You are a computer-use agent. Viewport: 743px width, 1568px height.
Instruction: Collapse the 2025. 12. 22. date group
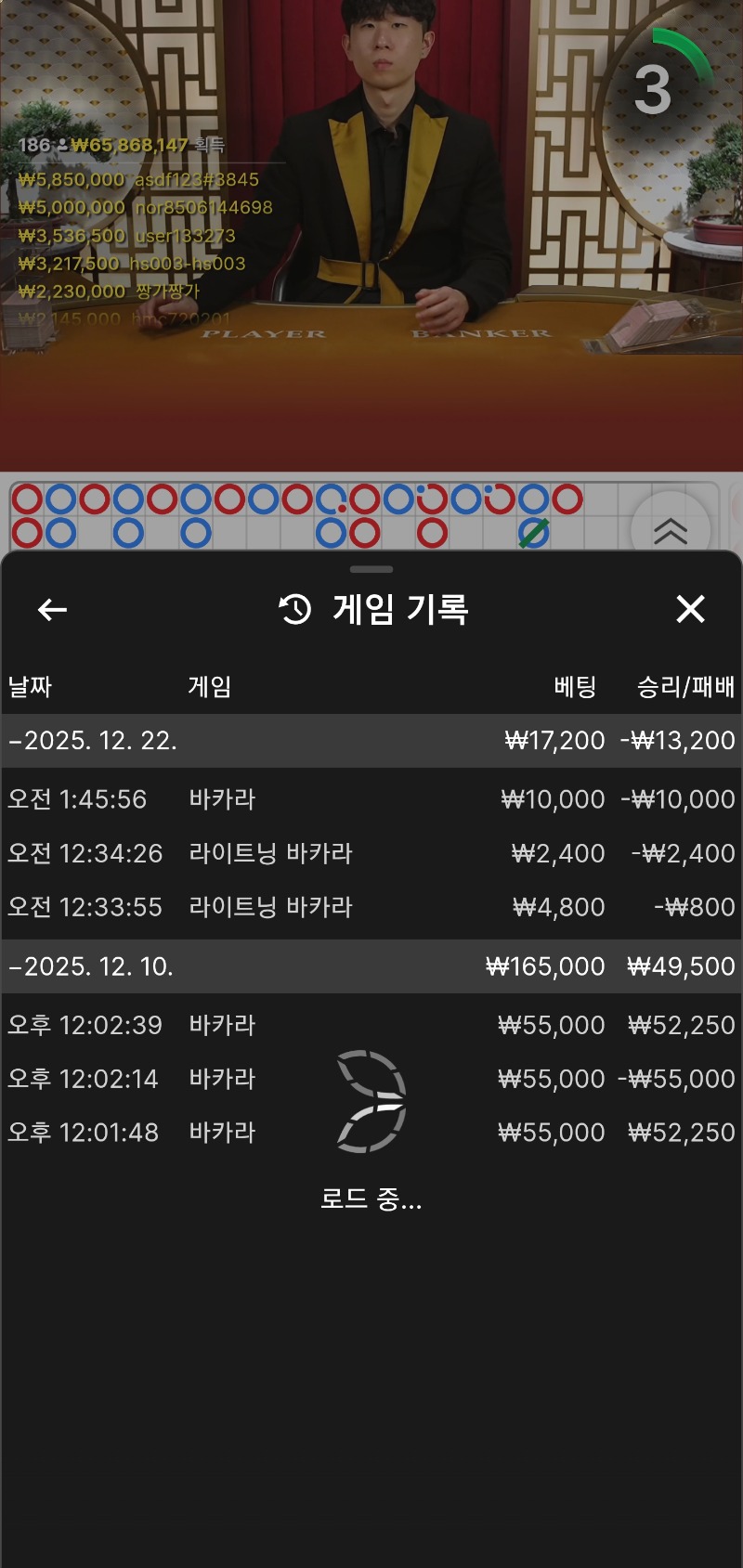(x=93, y=741)
